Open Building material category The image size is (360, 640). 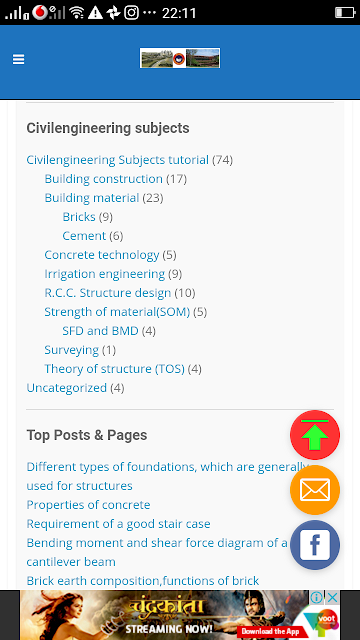tap(92, 198)
